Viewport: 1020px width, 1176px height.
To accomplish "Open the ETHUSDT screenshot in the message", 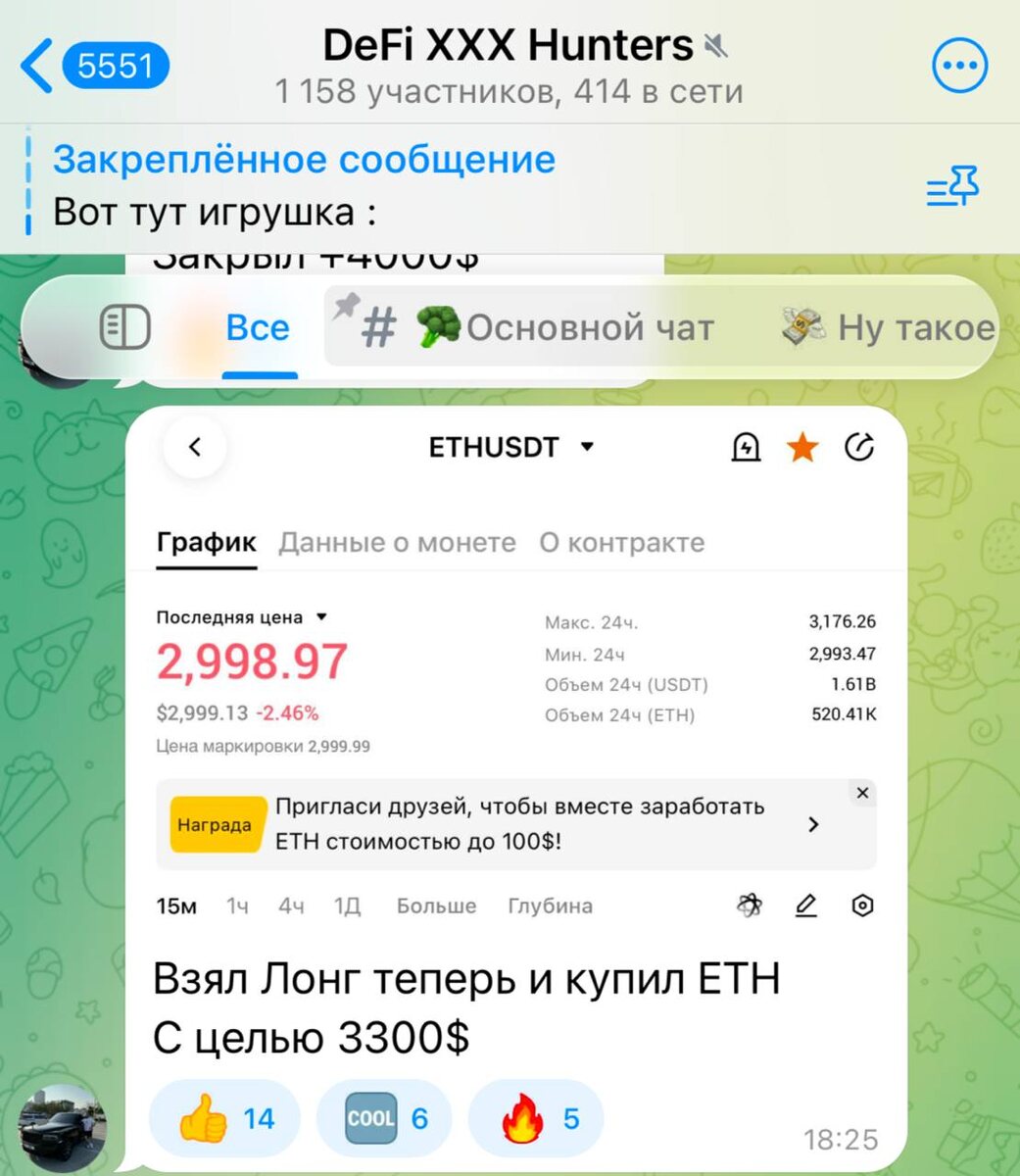I will click(x=516, y=666).
